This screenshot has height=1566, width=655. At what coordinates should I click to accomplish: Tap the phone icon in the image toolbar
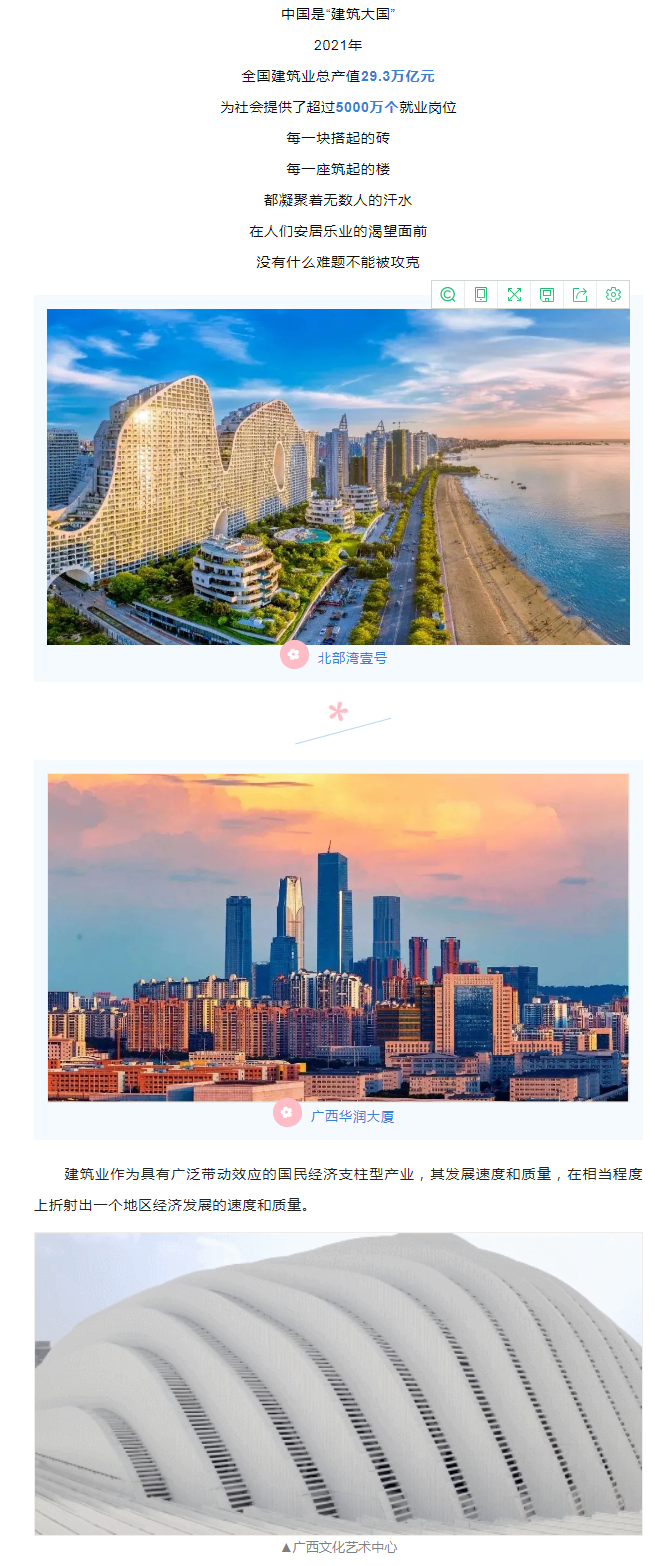point(481,294)
